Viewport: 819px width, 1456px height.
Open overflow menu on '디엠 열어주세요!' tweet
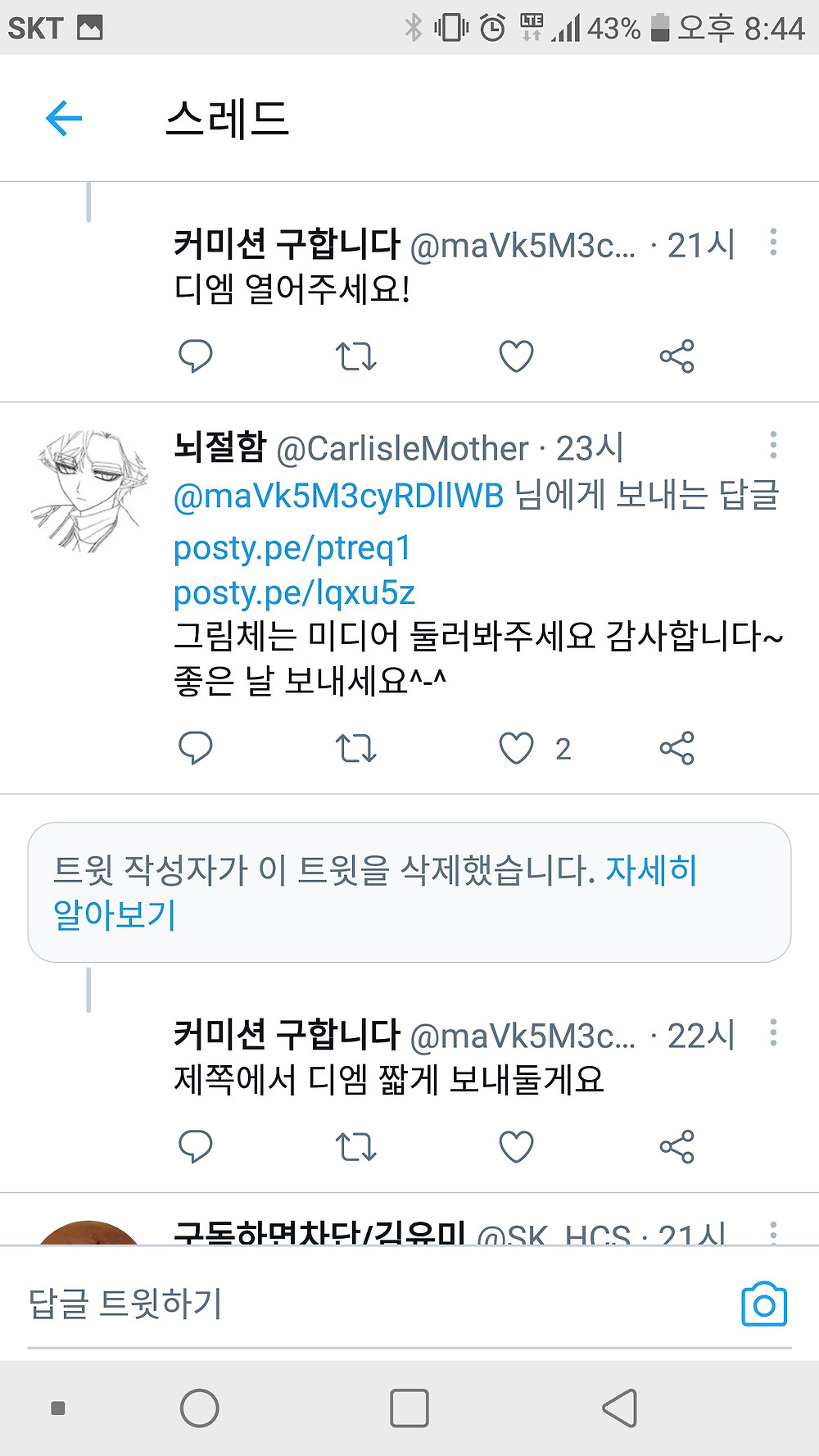tap(772, 243)
